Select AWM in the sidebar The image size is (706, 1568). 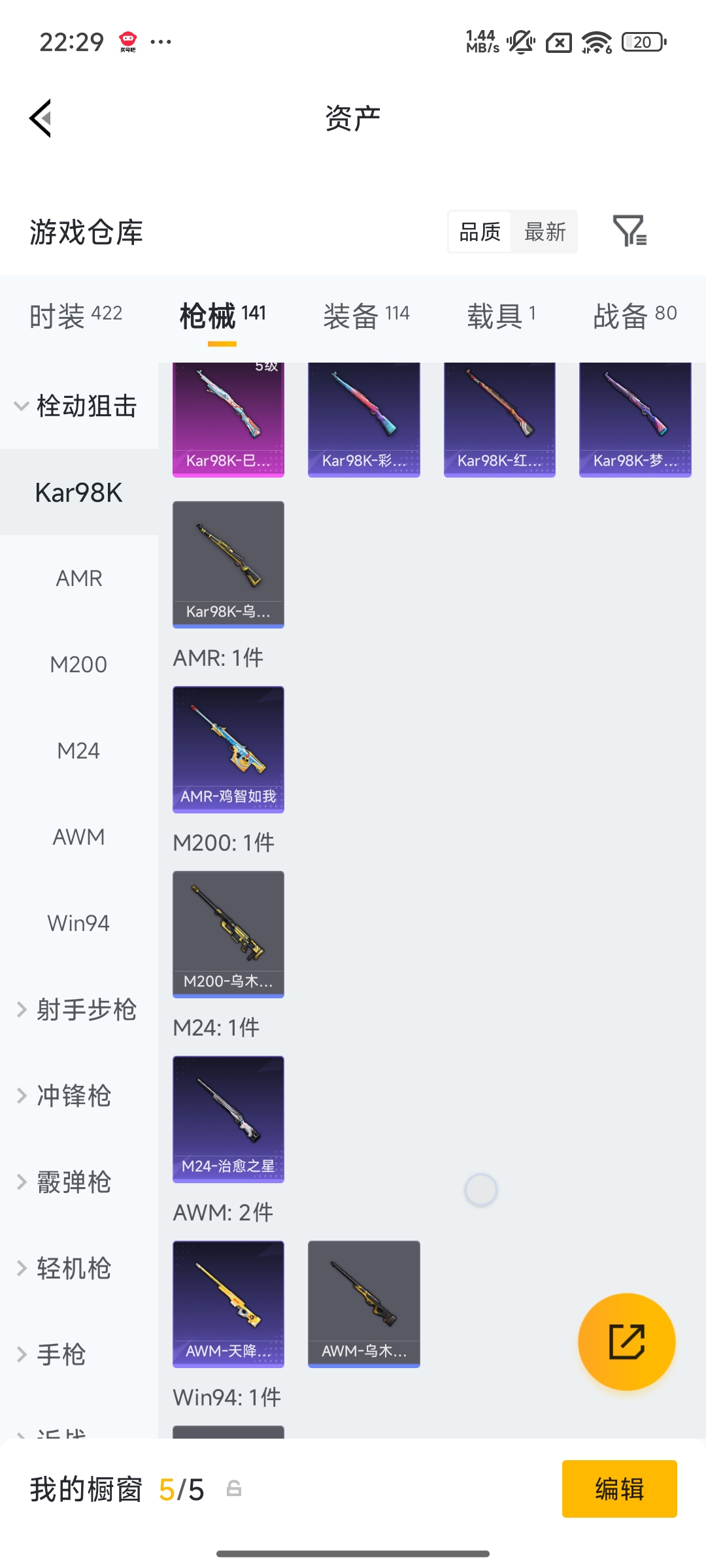click(78, 837)
